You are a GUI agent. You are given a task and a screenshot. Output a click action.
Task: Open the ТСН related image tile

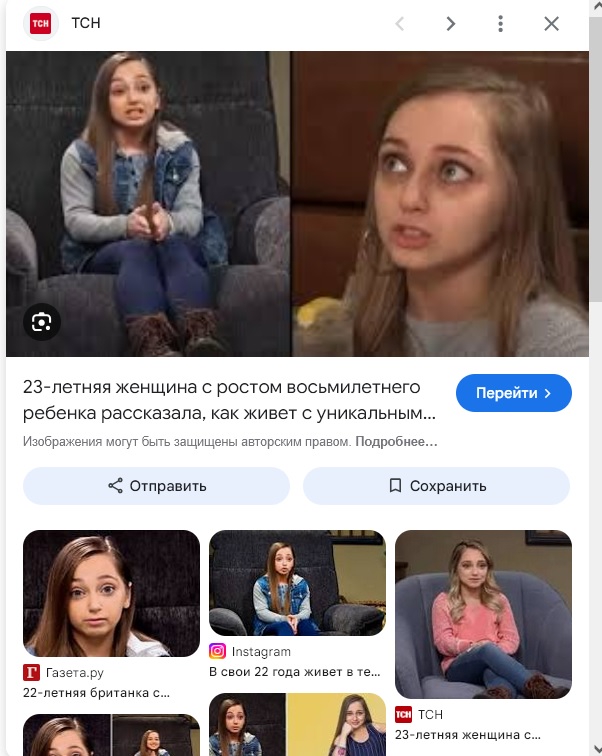tap(483, 614)
